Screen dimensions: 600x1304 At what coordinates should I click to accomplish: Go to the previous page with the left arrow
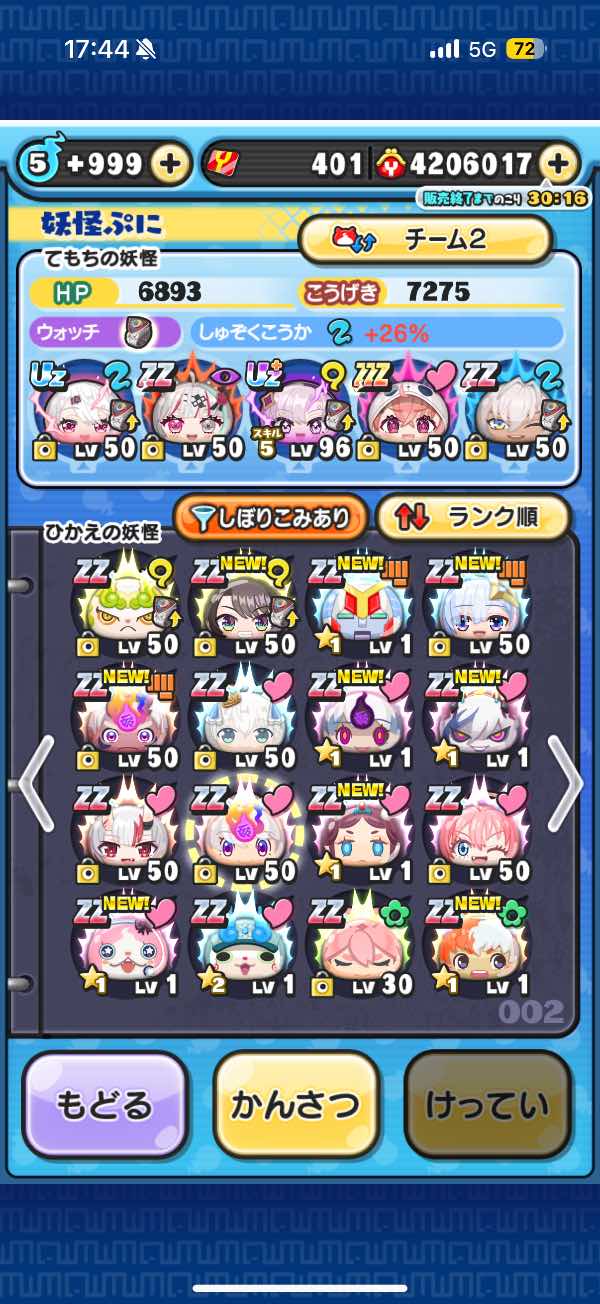click(x=36, y=783)
